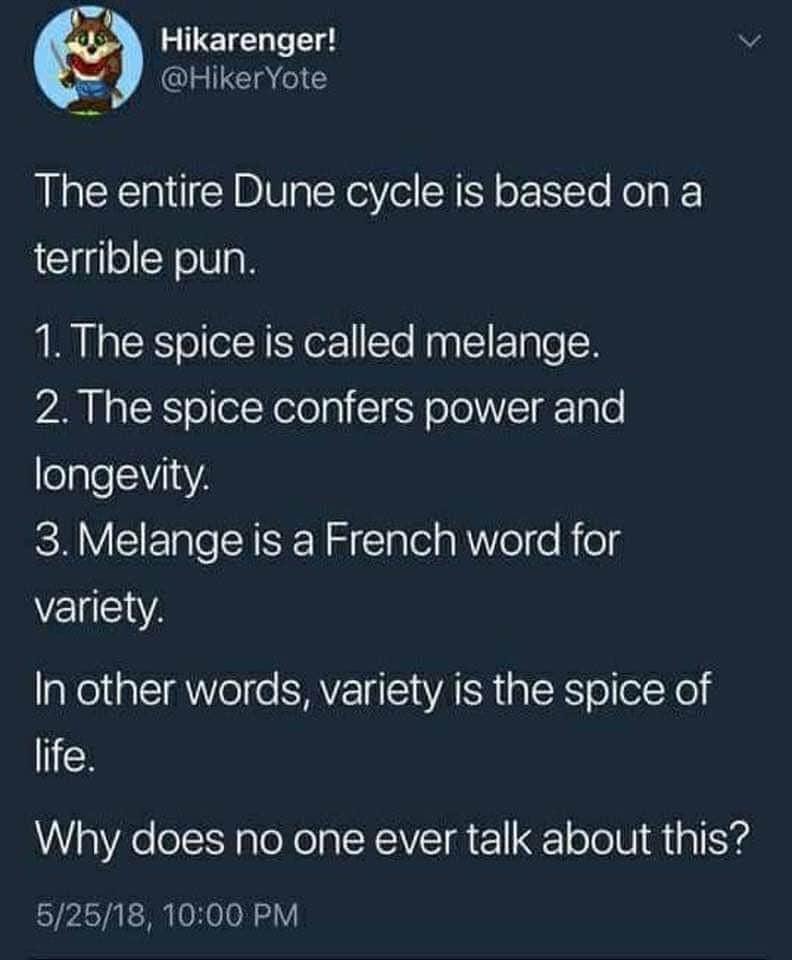Open the tweet options chevron menu
Viewport: 792px width, 960px height.
[748, 41]
